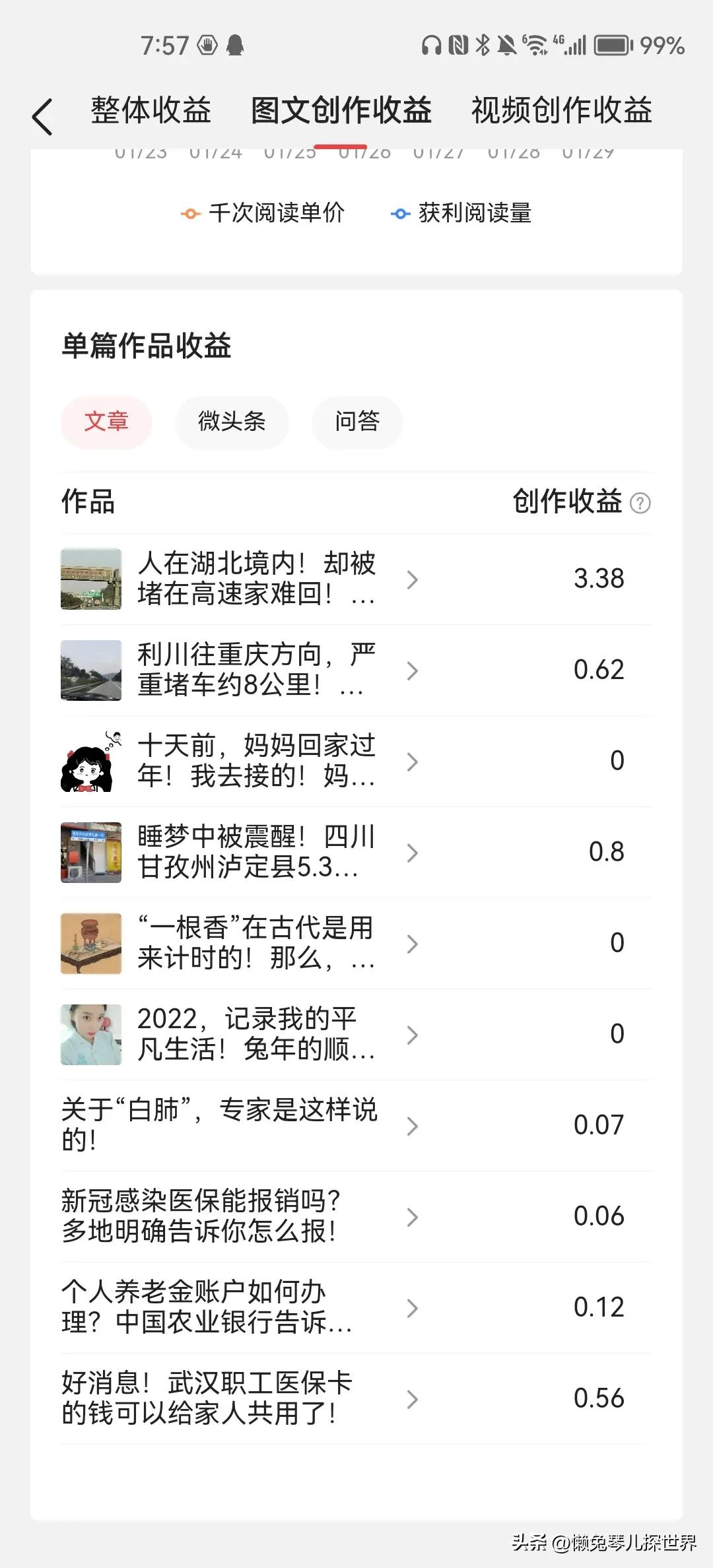The width and height of the screenshot is (713, 1568).
Task: Tap the battery icon showing 99%
Action: 611,46
